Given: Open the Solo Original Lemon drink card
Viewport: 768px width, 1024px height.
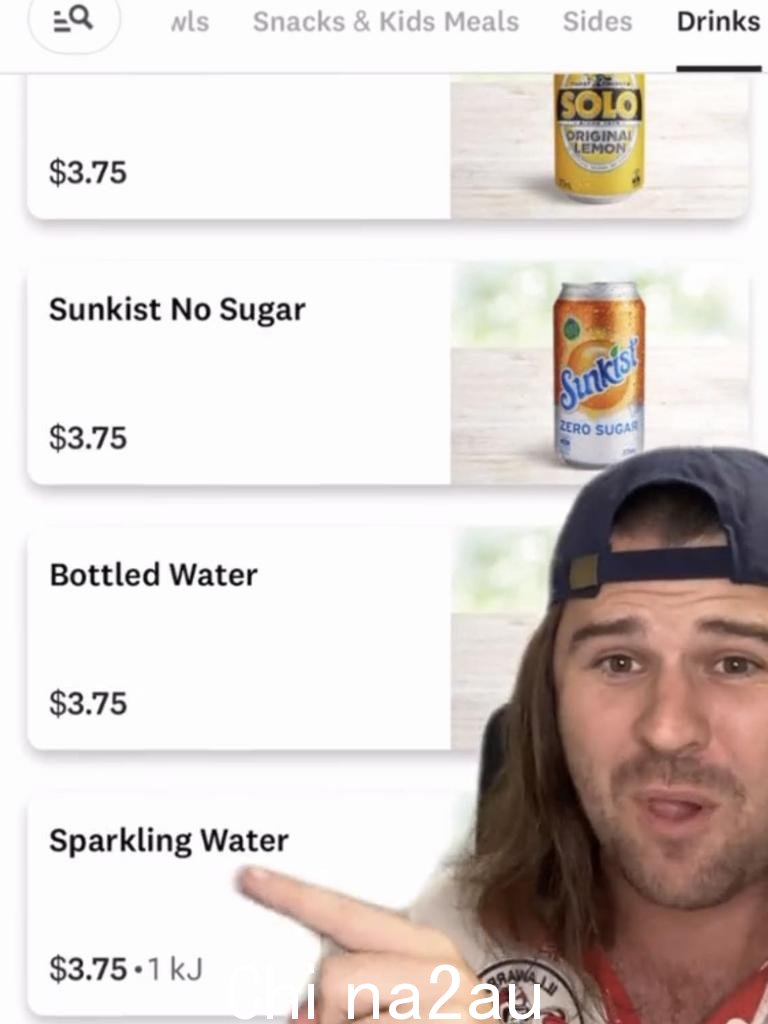Looking at the screenshot, I should pyautogui.click(x=240, y=150).
